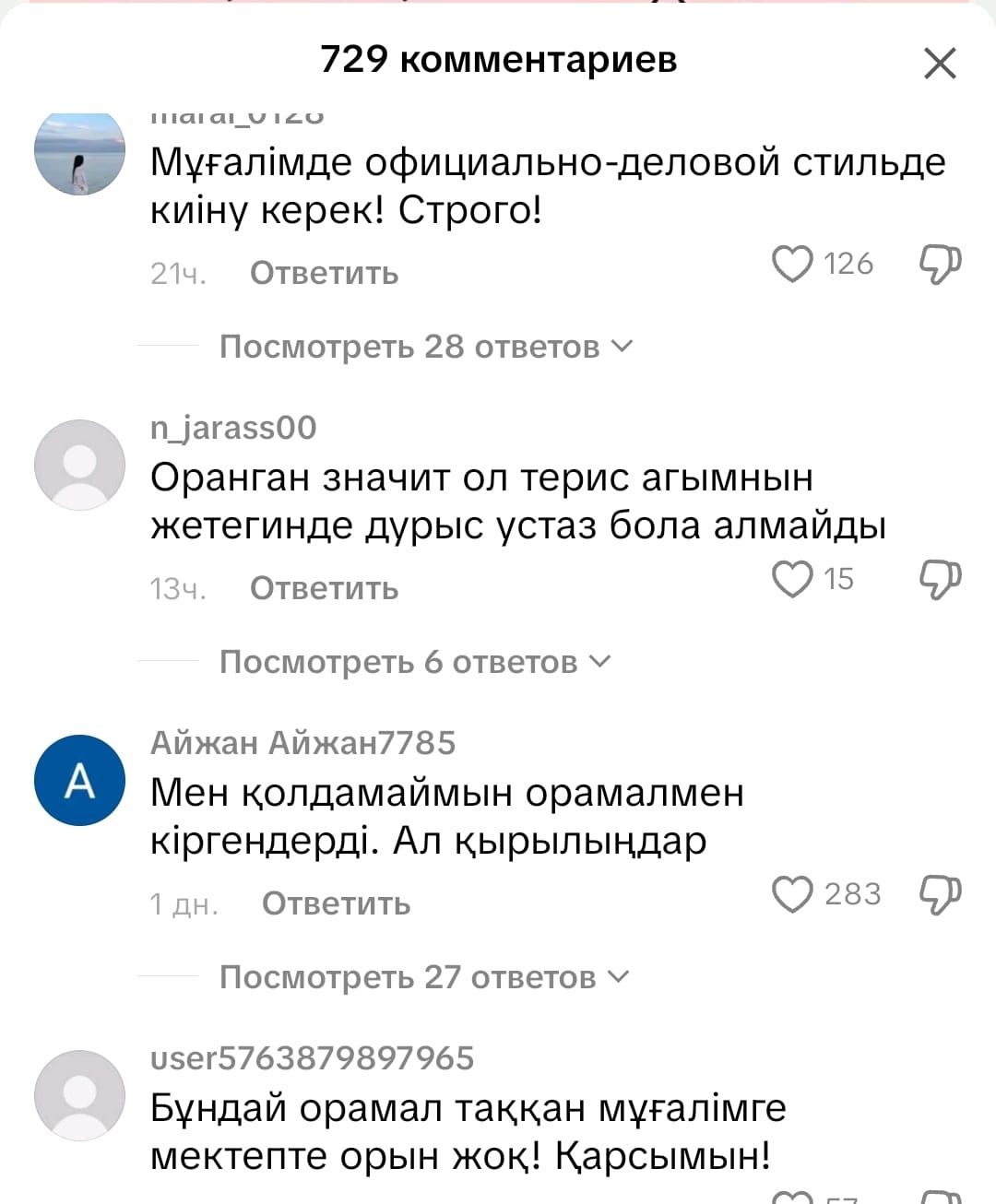Reply to the comment posted 21ч. ago
Image resolution: width=996 pixels, height=1204 pixels.
pyautogui.click(x=324, y=273)
